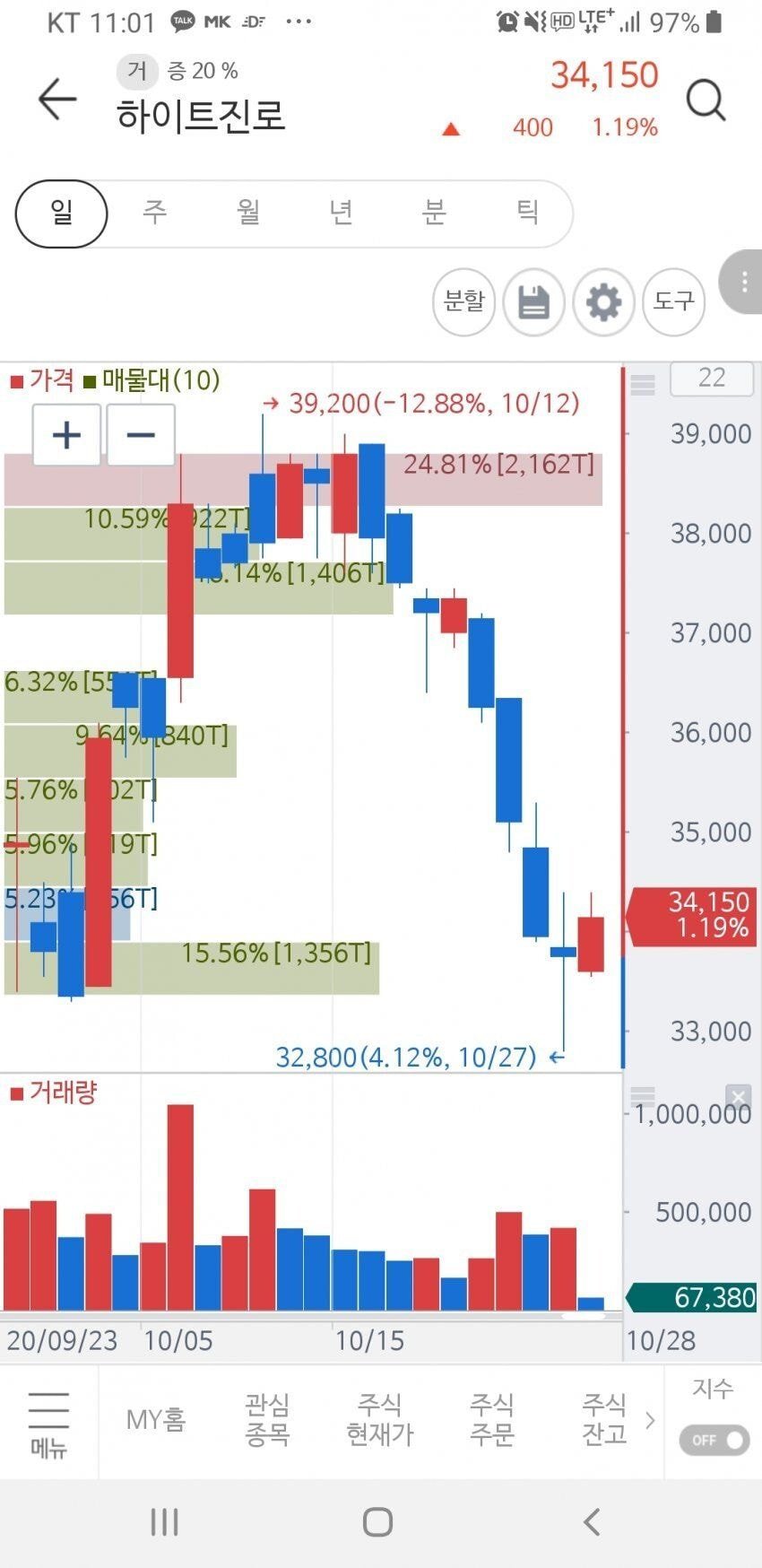
Task: Open 관심종목 watchlist
Action: click(267, 1420)
